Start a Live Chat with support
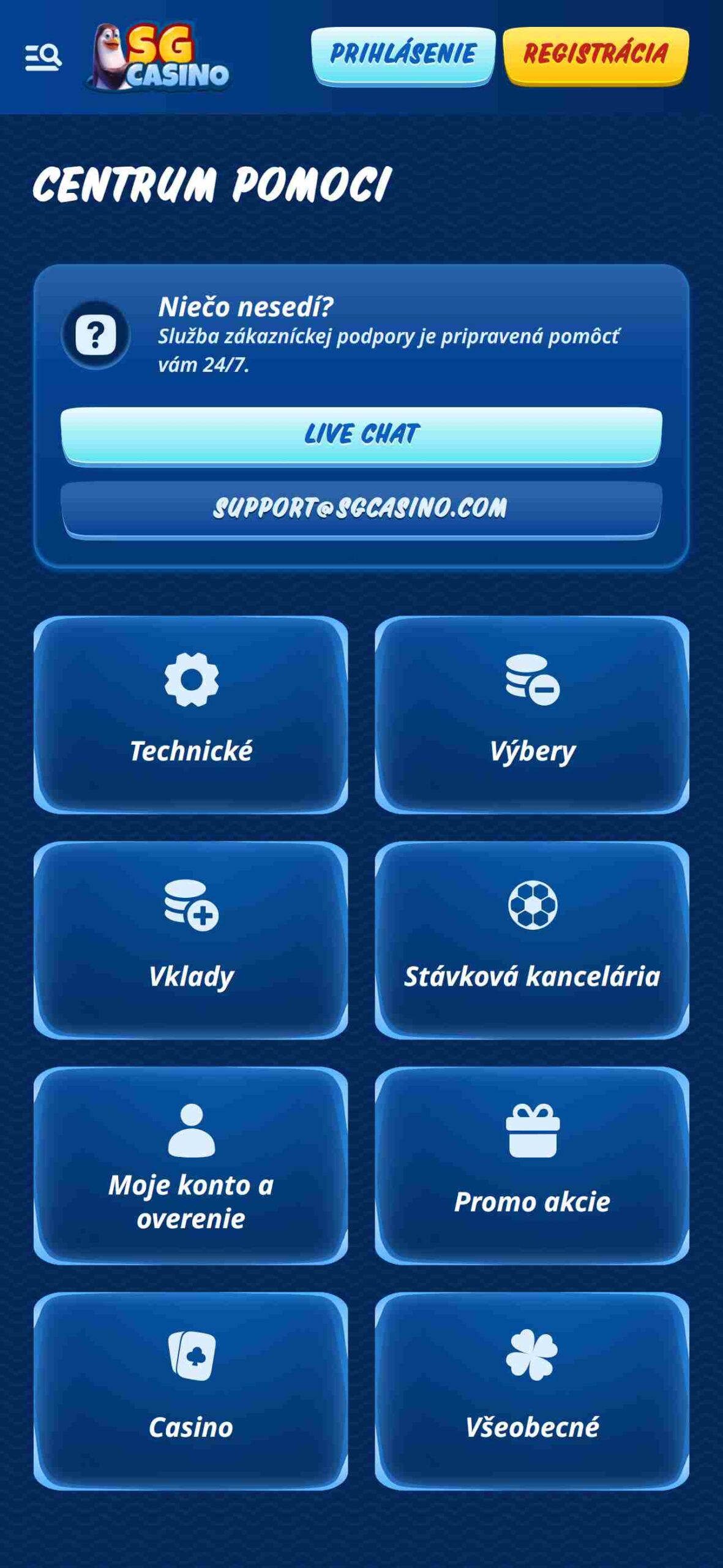Viewport: 723px width, 1568px height. click(361, 435)
